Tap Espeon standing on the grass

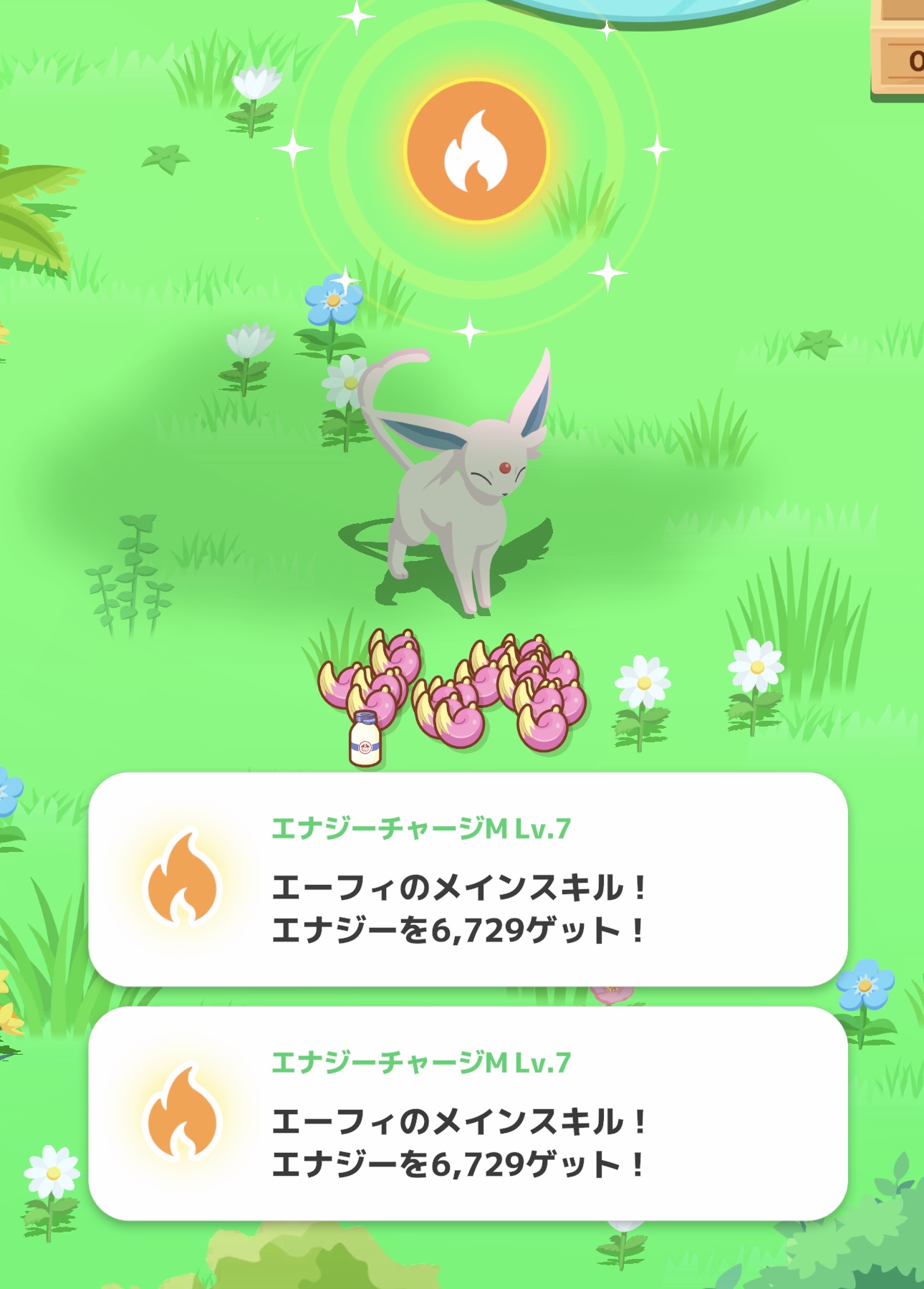[458, 494]
